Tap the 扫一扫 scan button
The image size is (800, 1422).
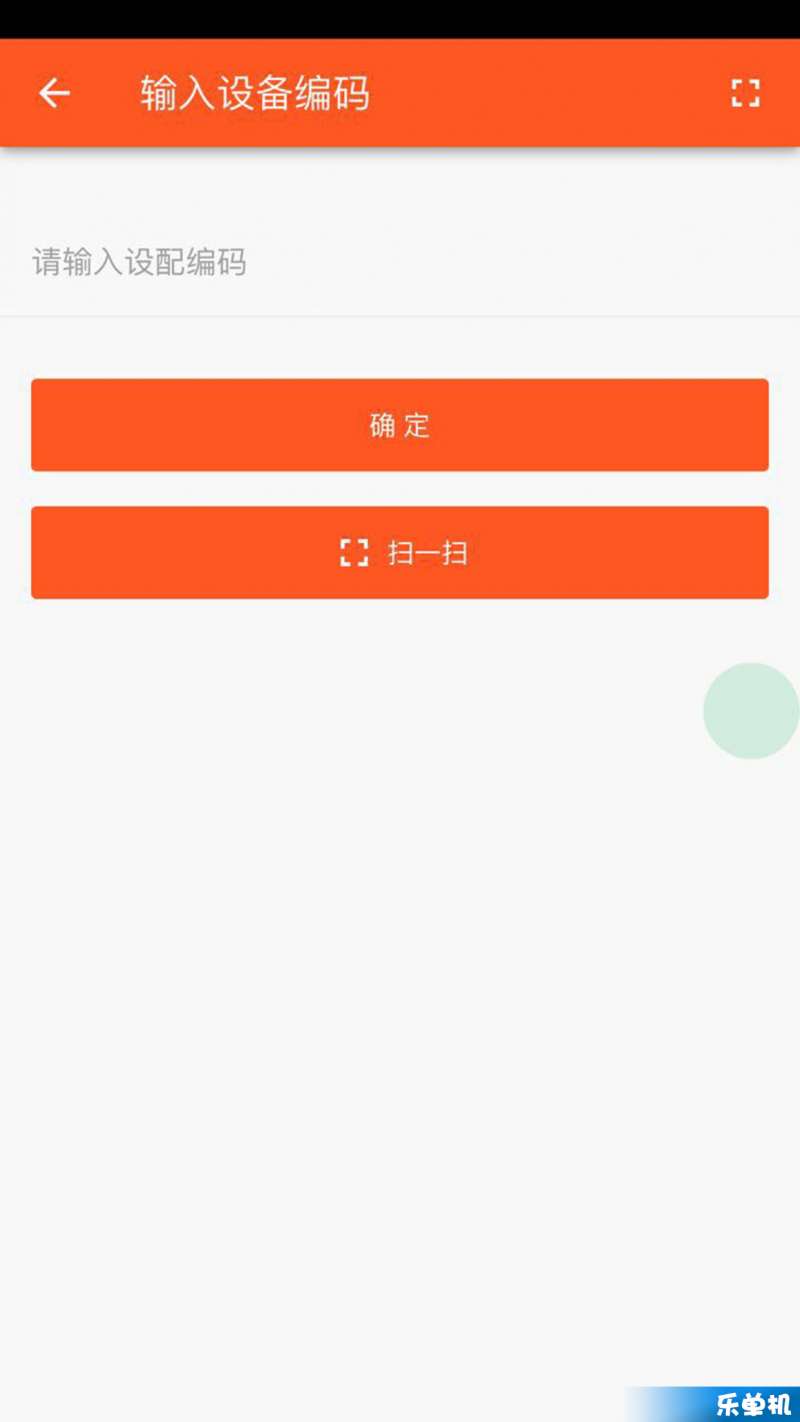400,553
